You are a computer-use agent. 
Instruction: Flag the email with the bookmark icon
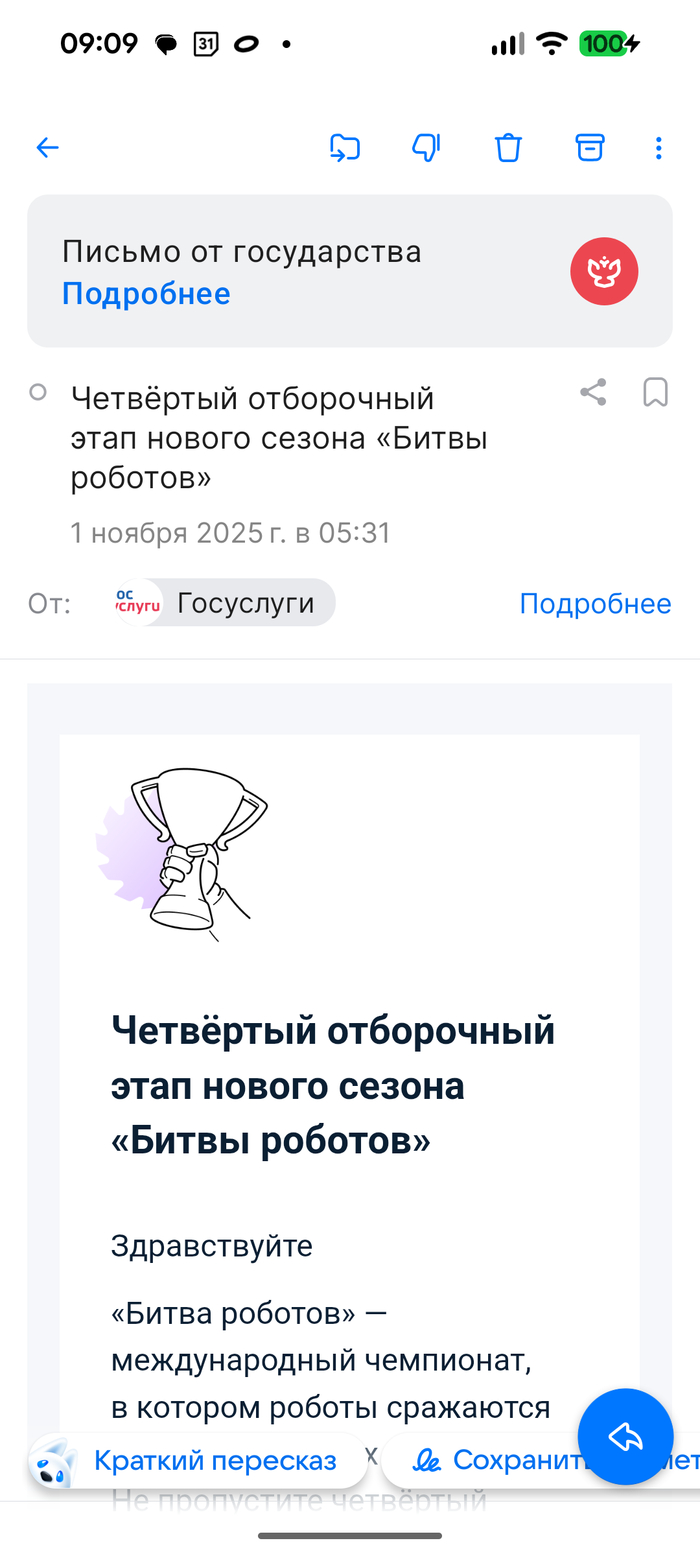pos(655,392)
